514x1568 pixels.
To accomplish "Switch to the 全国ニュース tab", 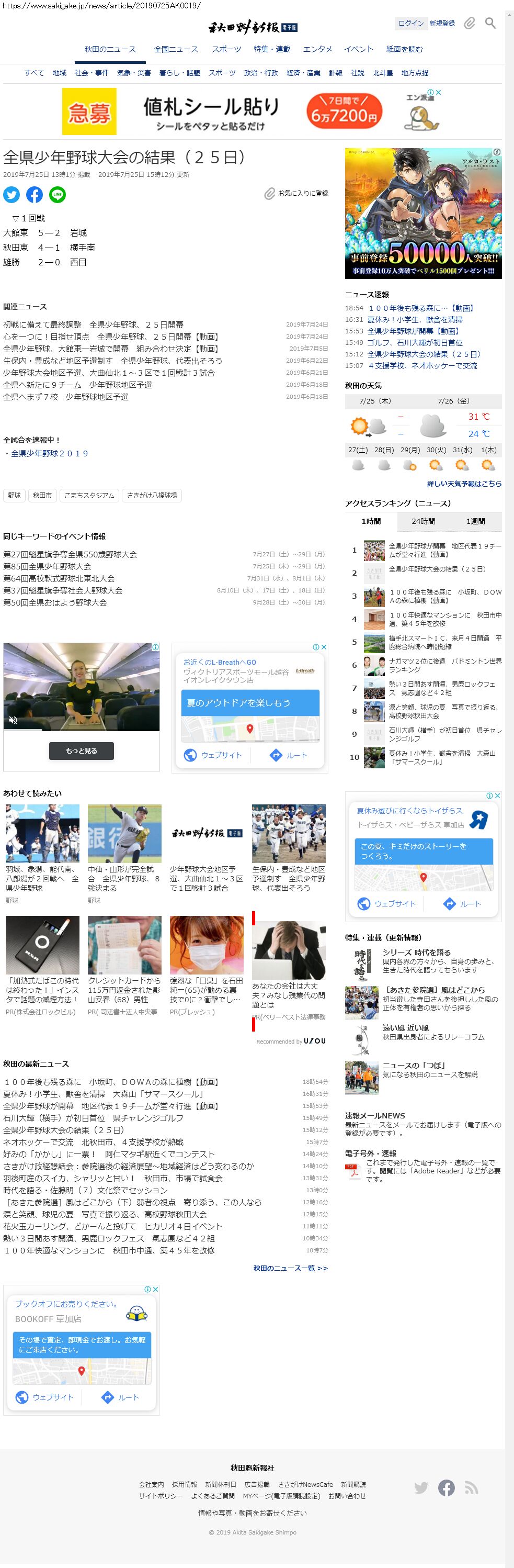I will click(x=176, y=49).
